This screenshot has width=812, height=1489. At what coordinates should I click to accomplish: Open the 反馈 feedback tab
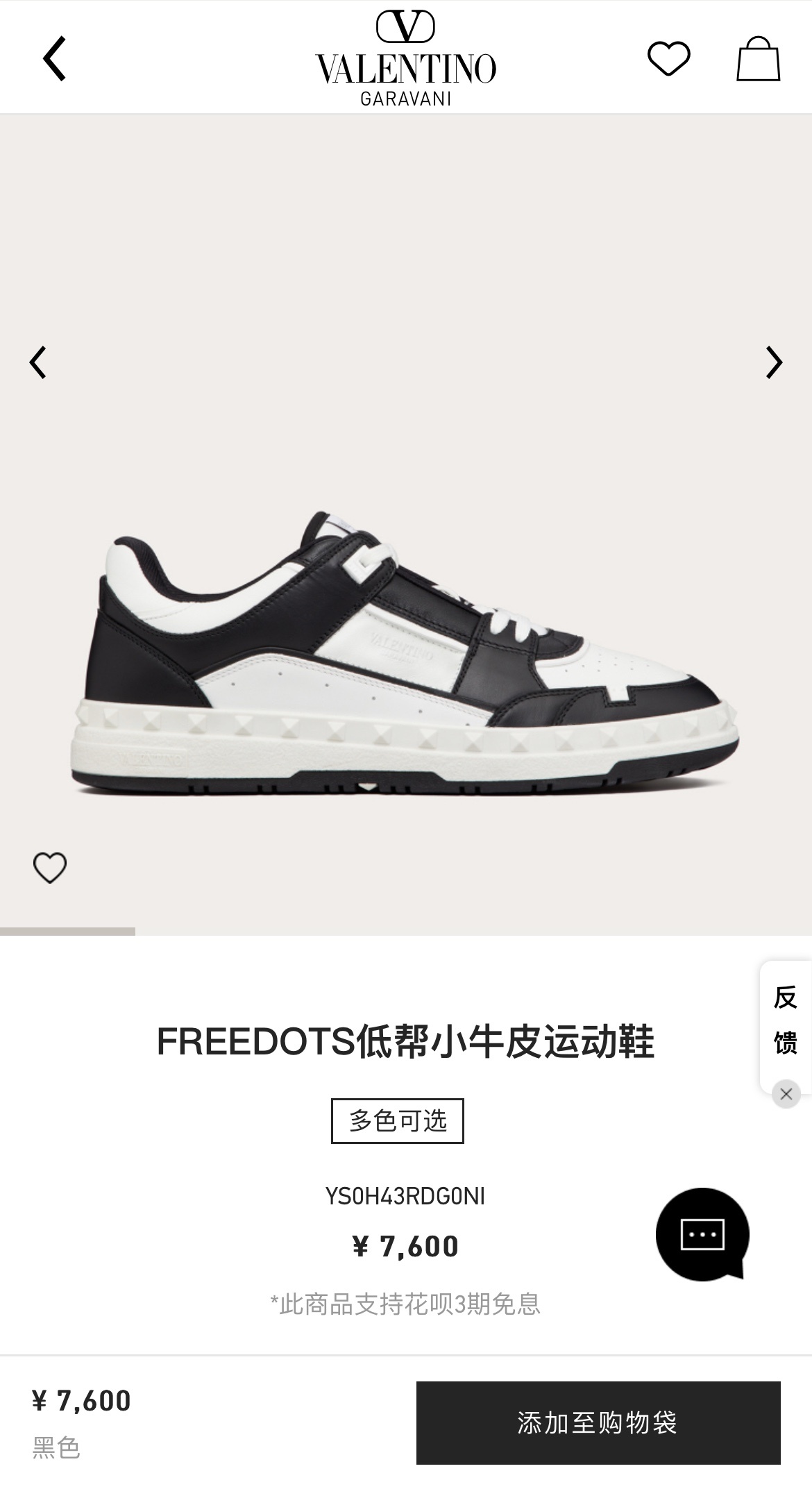(785, 1020)
